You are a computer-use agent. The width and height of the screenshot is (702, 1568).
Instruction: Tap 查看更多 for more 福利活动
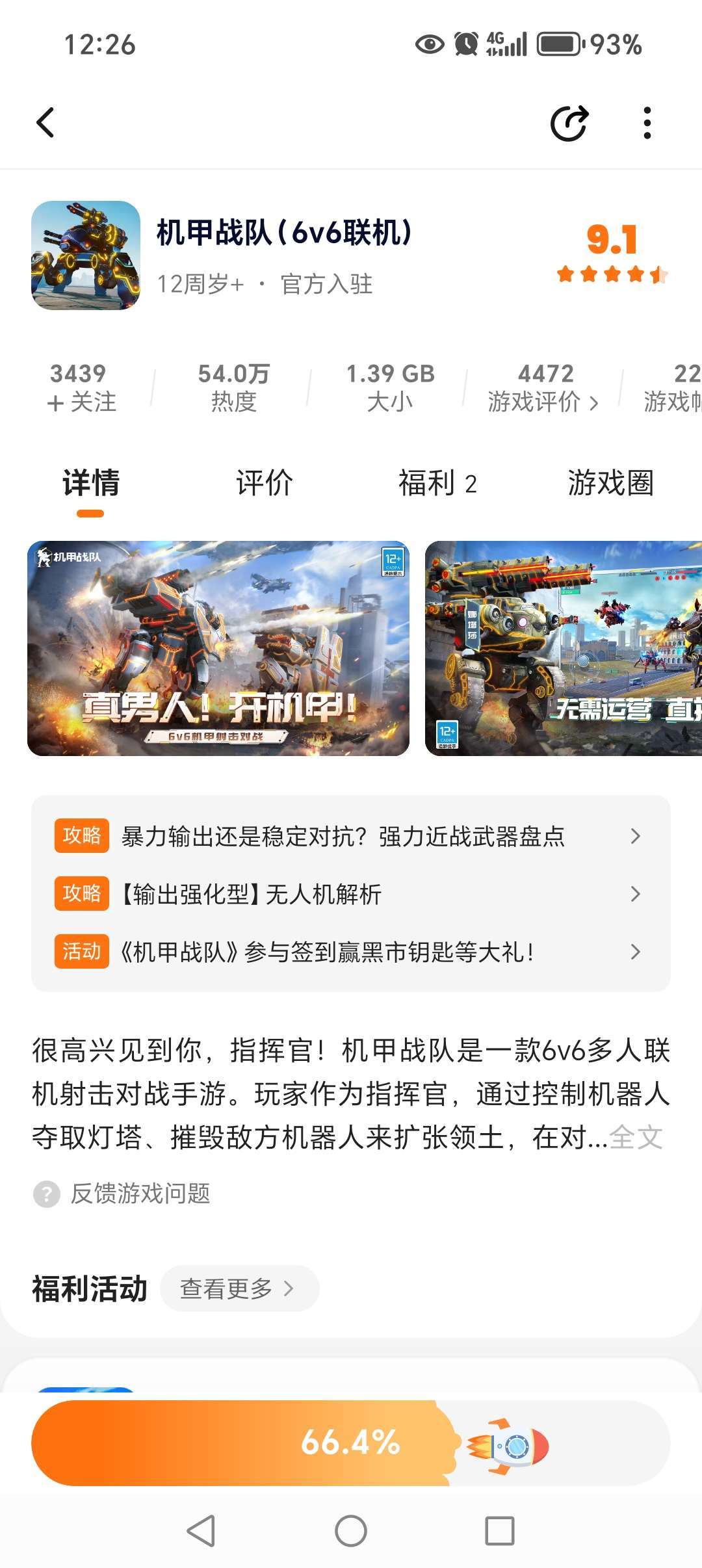(238, 1288)
